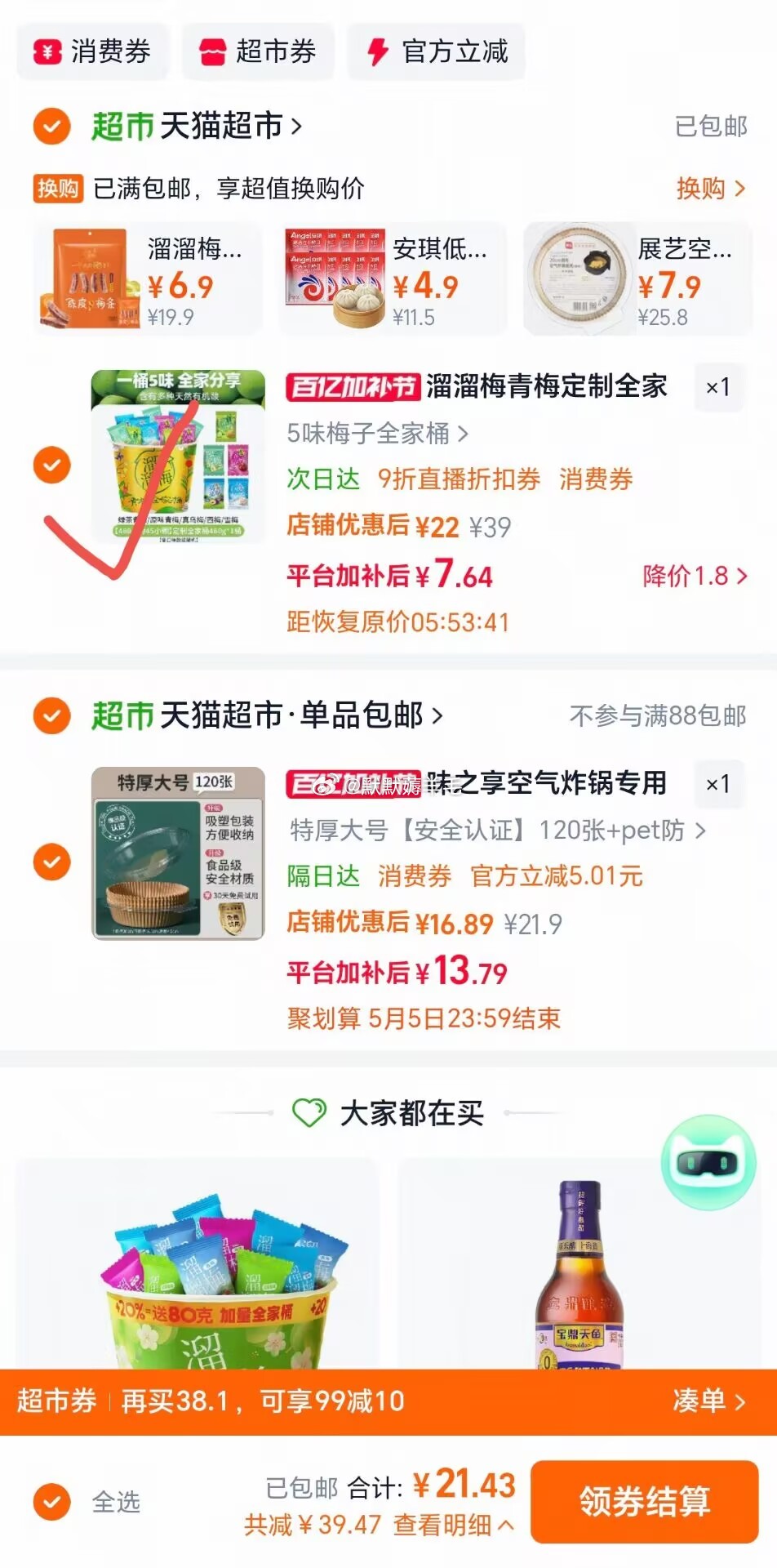Change the 特厚大号 120张 variant option
Image resolution: width=777 pixels, height=1568 pixels.
pos(498,831)
